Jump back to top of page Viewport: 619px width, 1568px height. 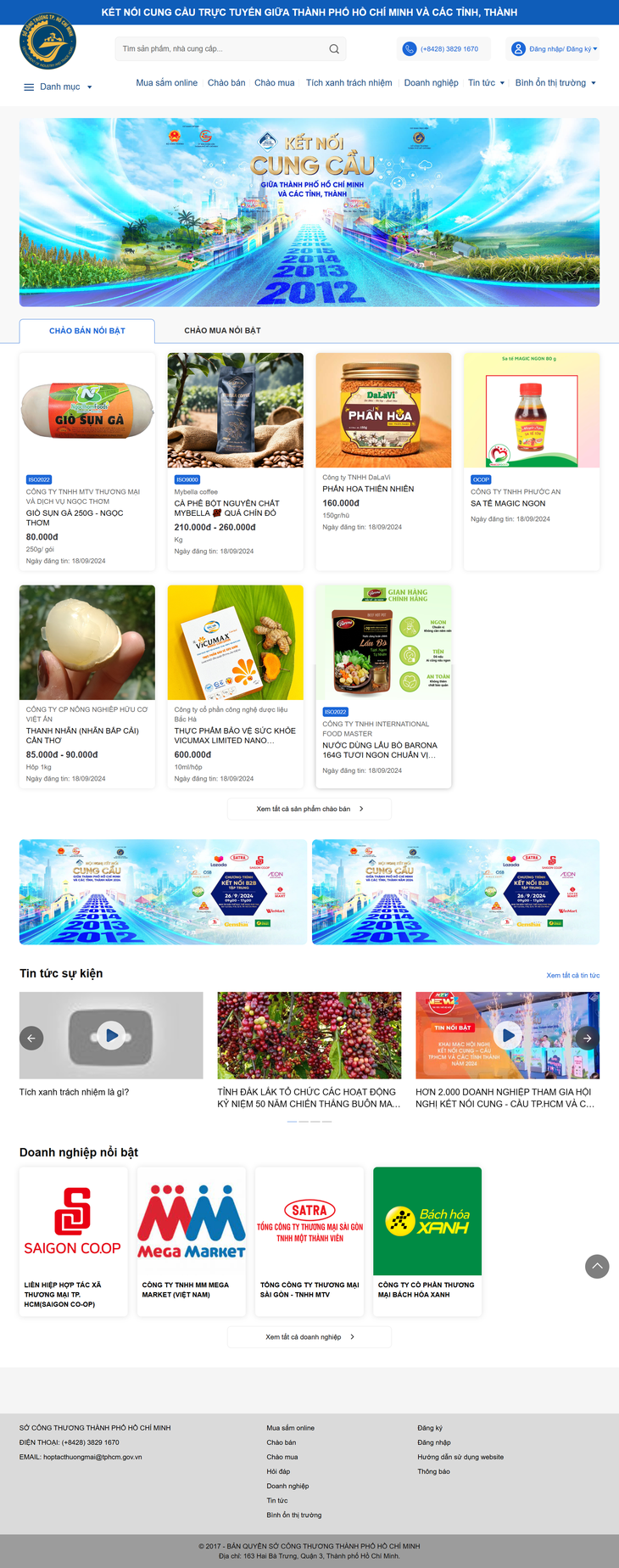597,1267
